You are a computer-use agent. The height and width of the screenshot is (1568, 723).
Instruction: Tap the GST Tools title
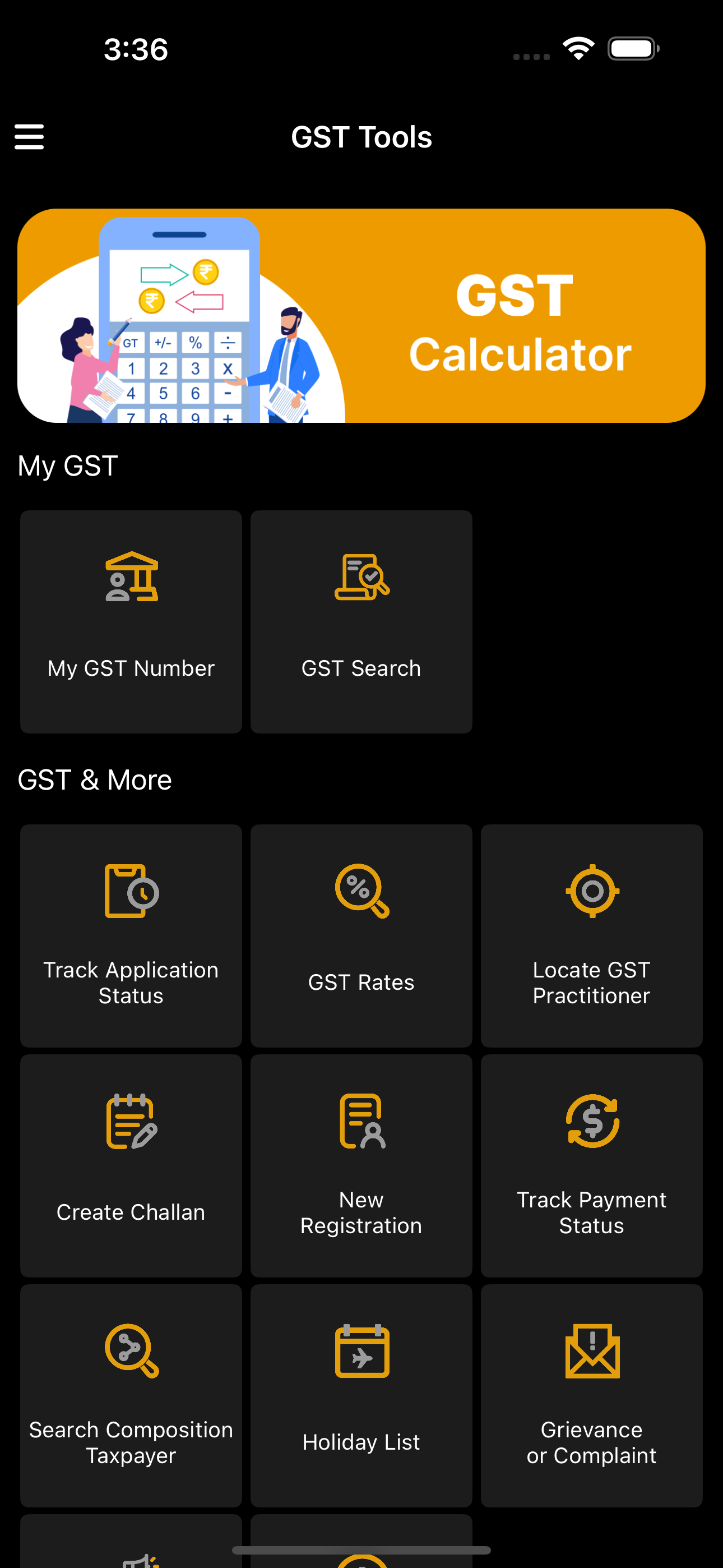[361, 137]
